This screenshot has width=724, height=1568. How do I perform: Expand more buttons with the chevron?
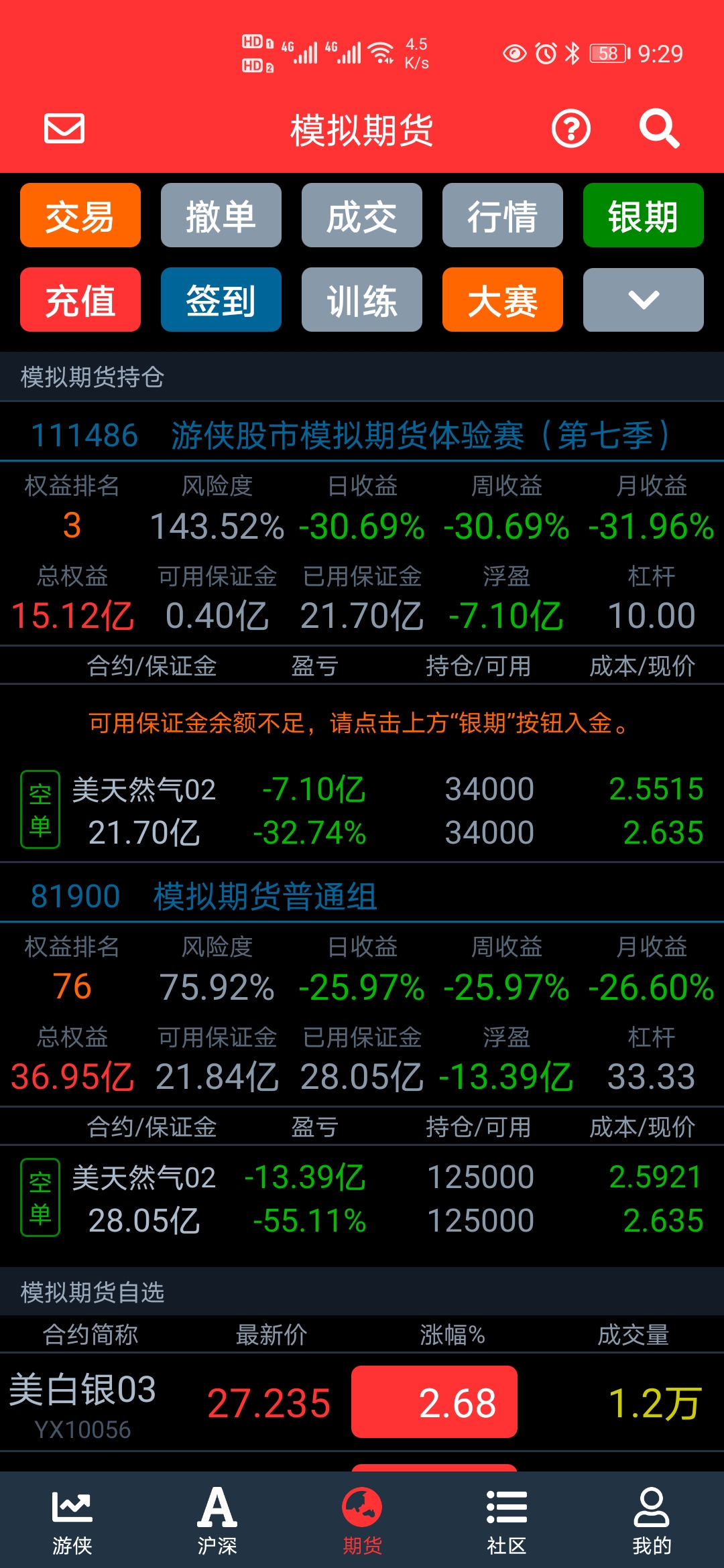coord(644,300)
